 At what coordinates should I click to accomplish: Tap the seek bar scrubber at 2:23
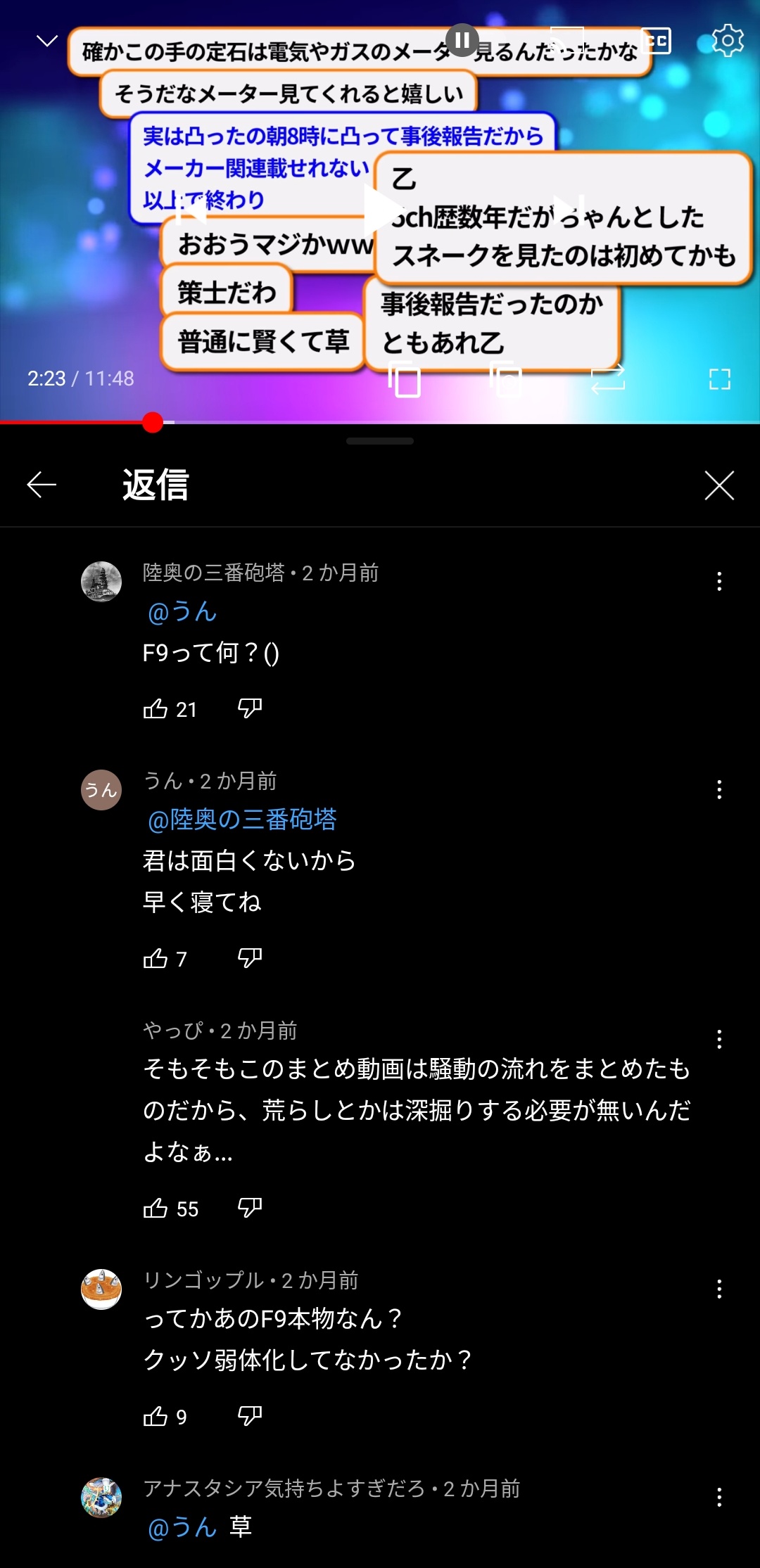click(x=153, y=422)
